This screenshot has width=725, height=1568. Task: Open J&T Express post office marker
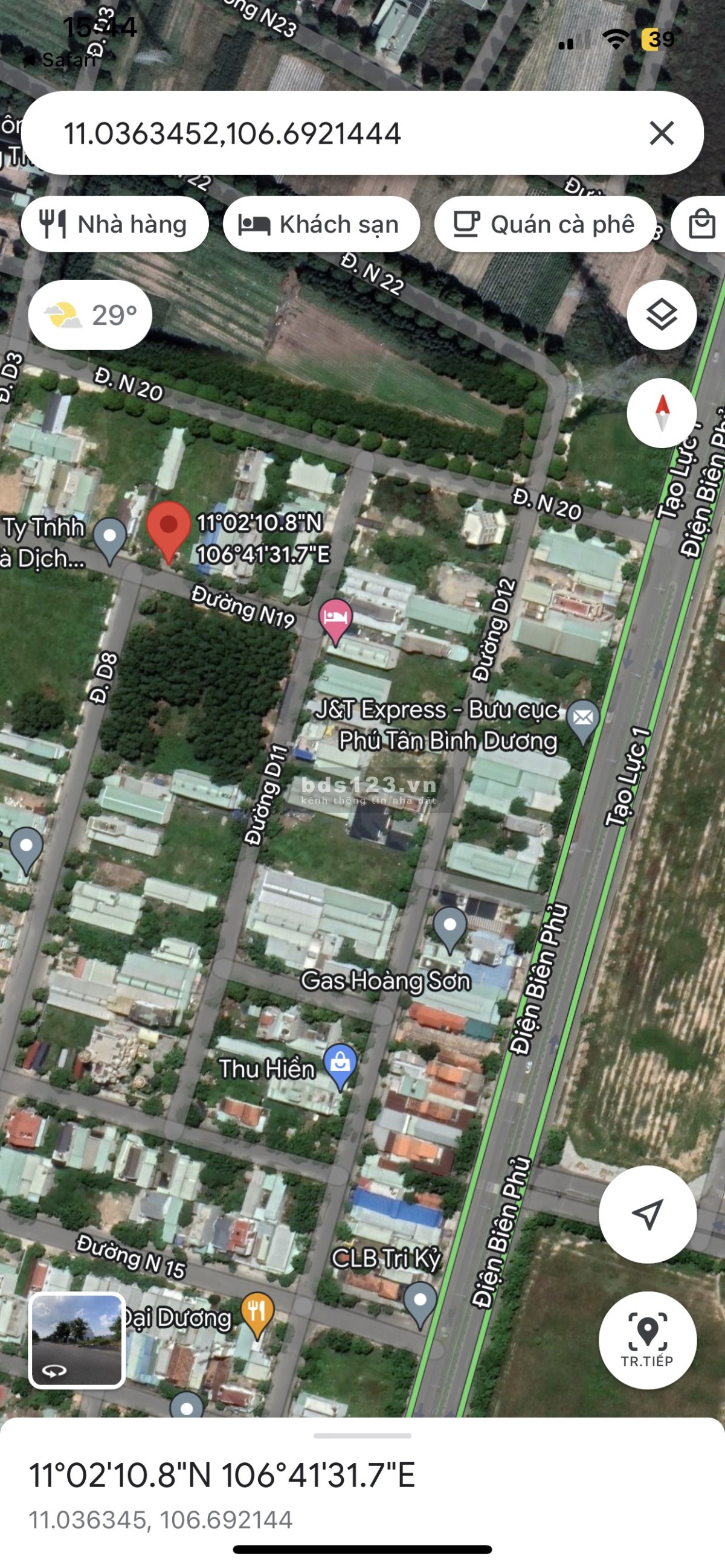pos(582,719)
